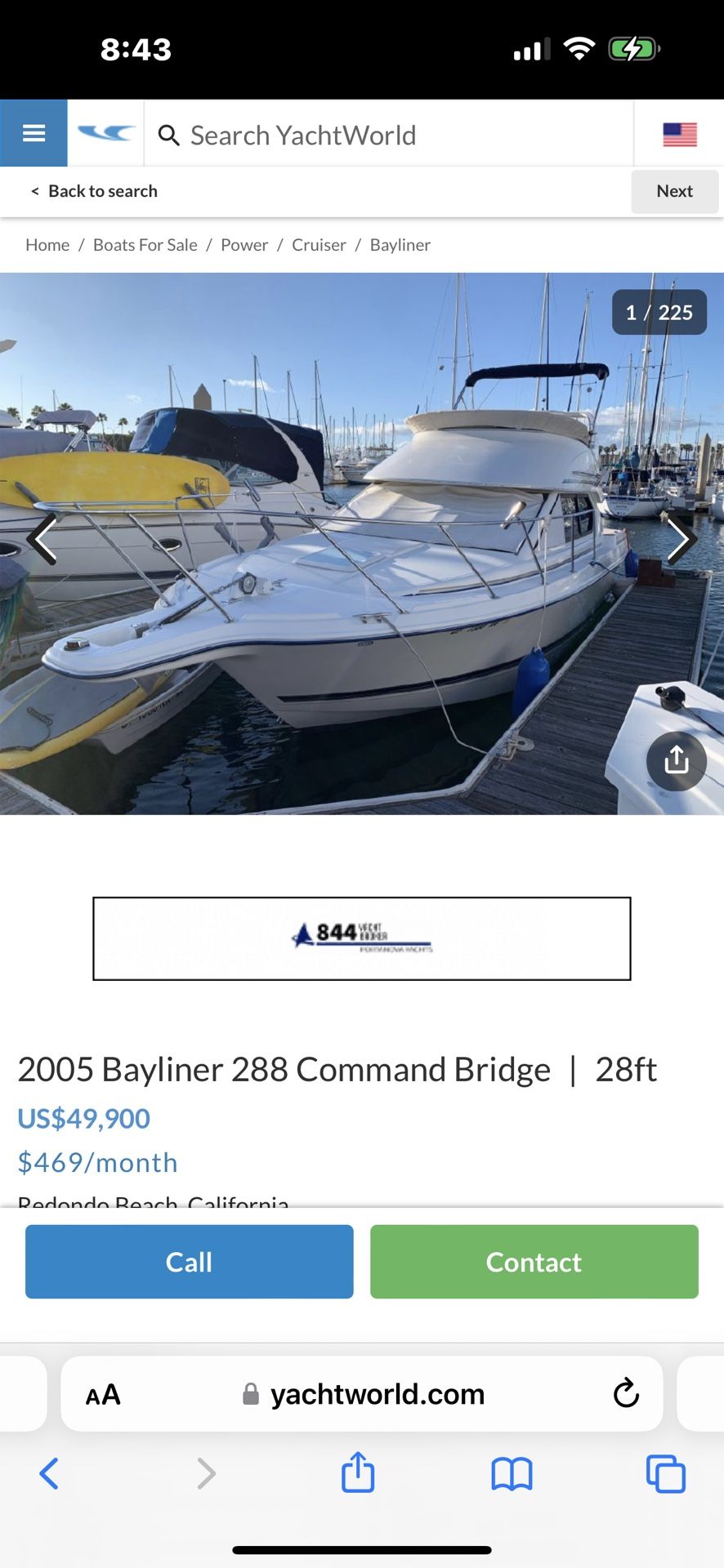The width and height of the screenshot is (724, 1568).
Task: Reload the page using the refresh icon
Action: 626,1394
